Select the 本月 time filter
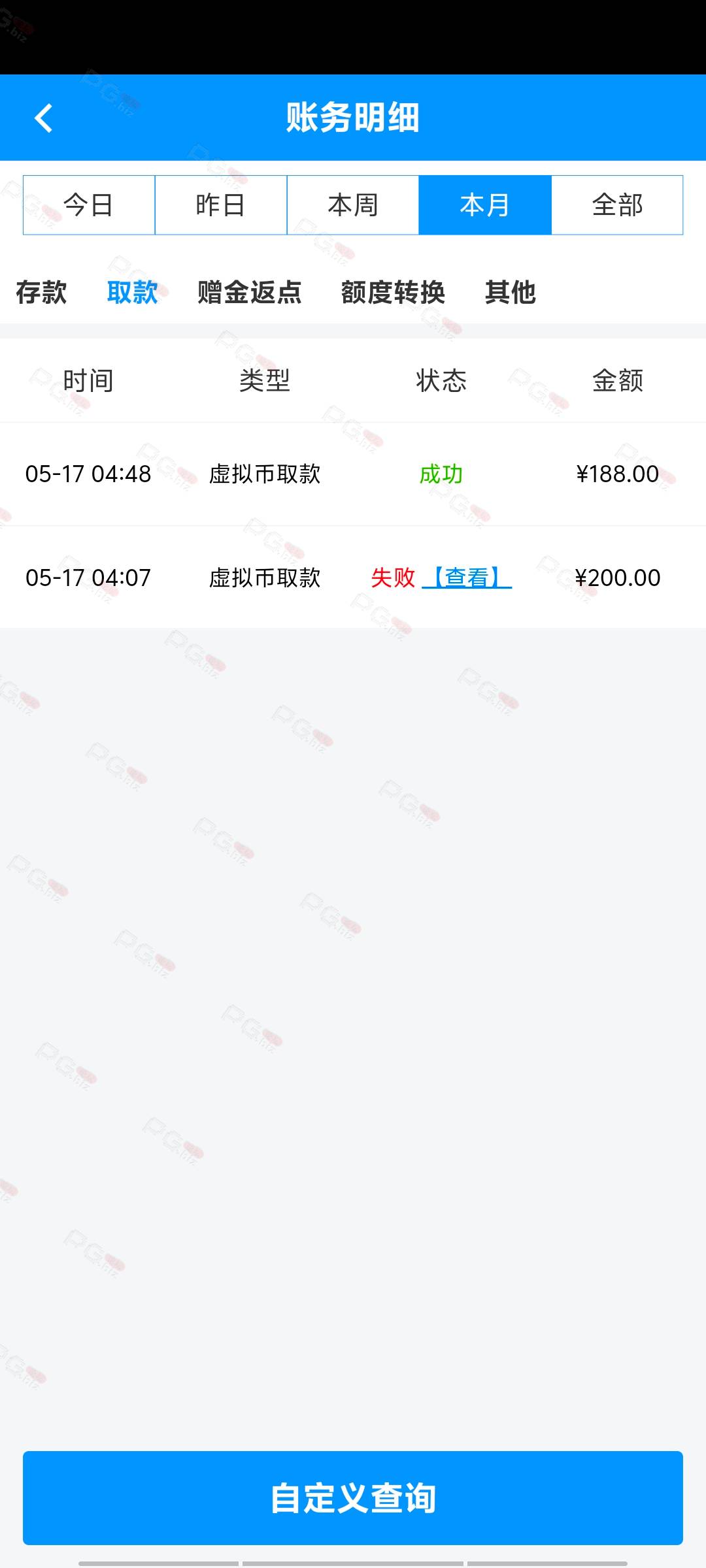This screenshot has height=1568, width=706. pyautogui.click(x=485, y=204)
